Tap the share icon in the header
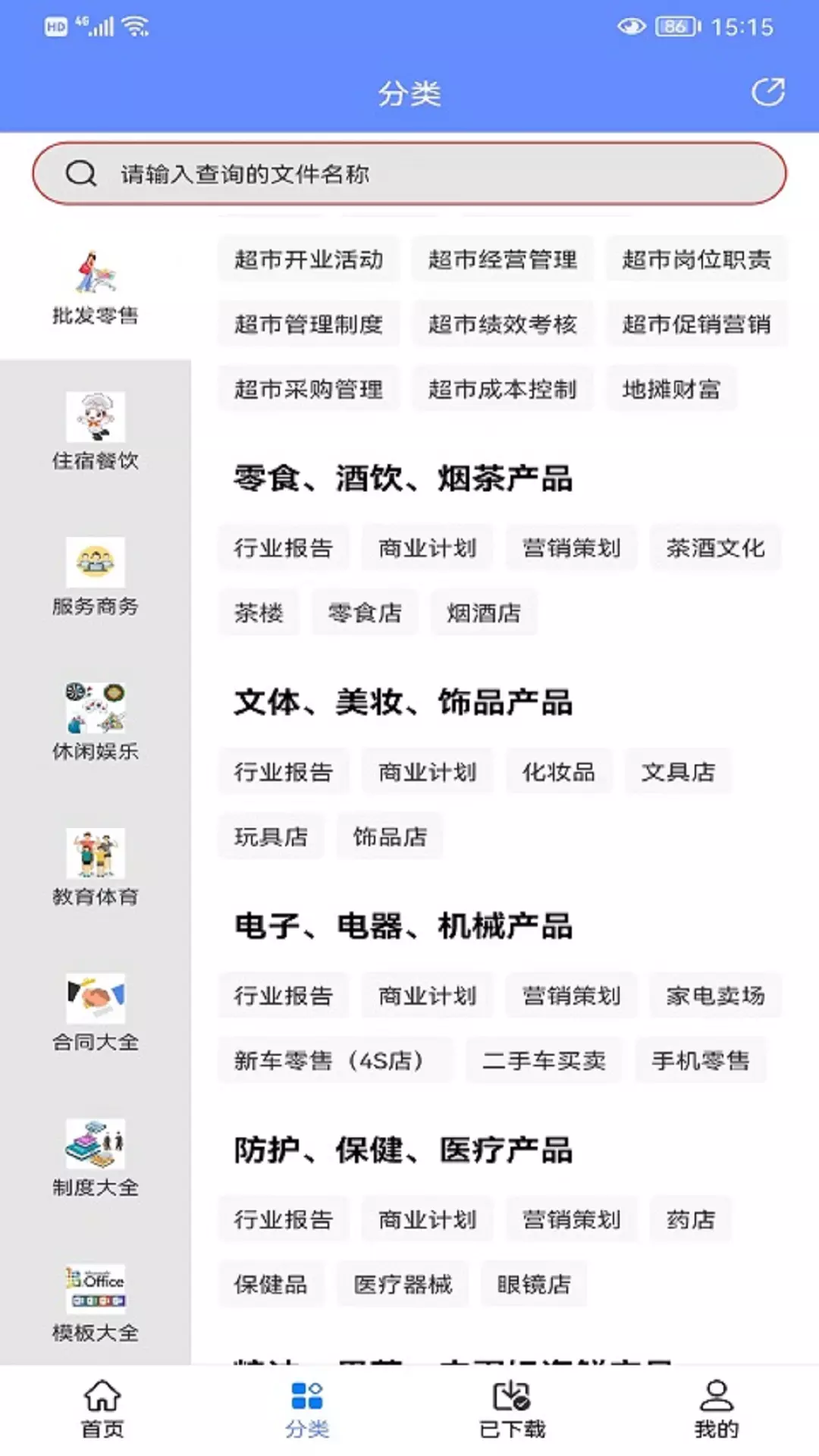The height and width of the screenshot is (1456, 819). 767,93
